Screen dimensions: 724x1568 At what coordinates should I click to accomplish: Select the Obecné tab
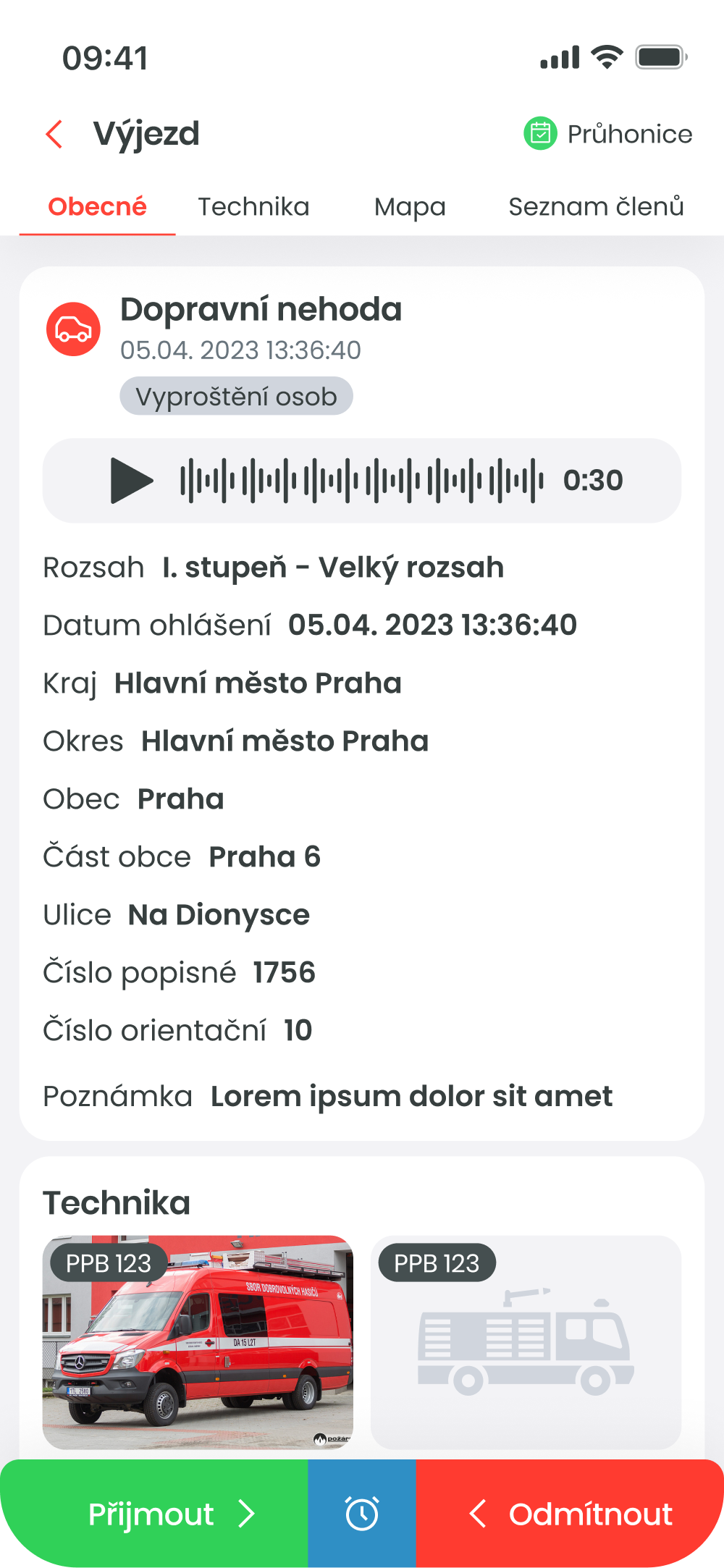[97, 207]
